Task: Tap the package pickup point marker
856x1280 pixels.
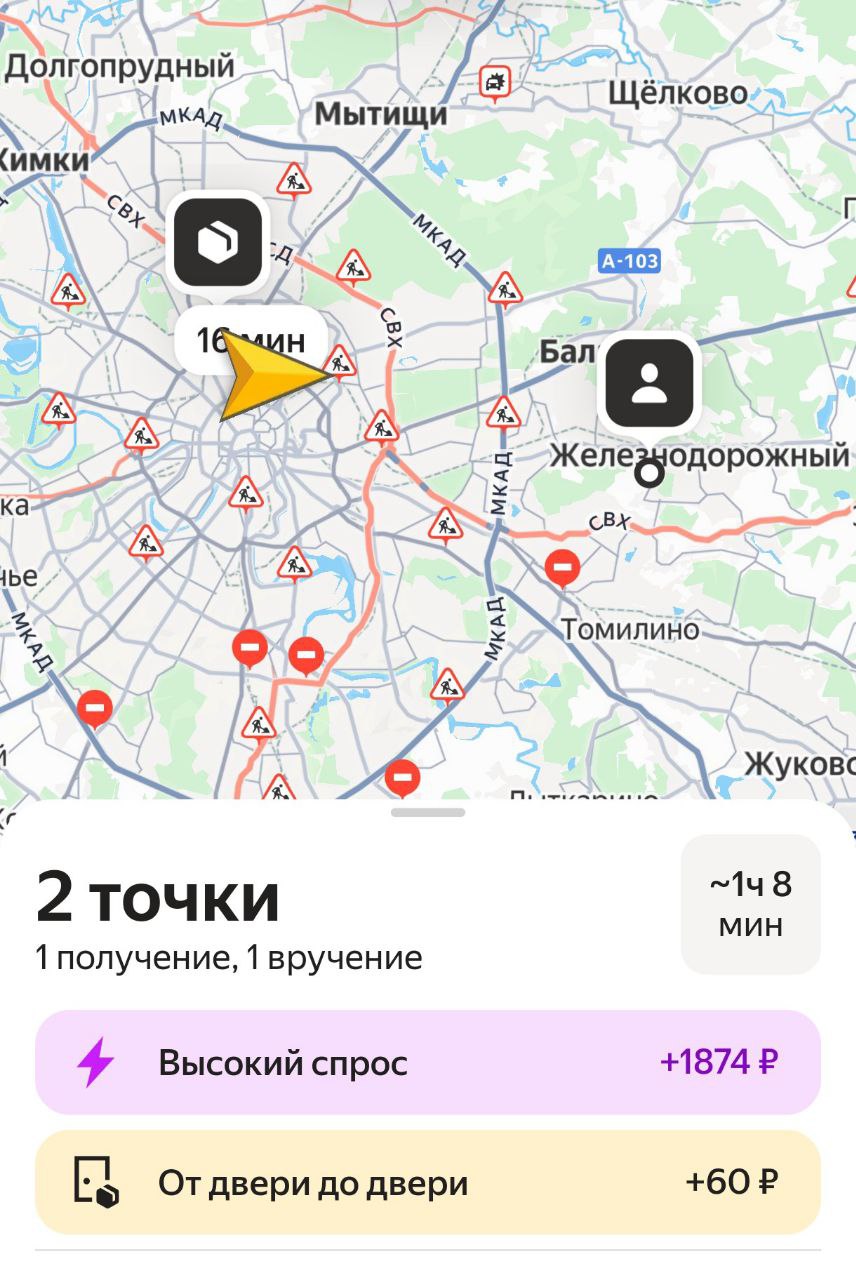Action: (x=218, y=241)
